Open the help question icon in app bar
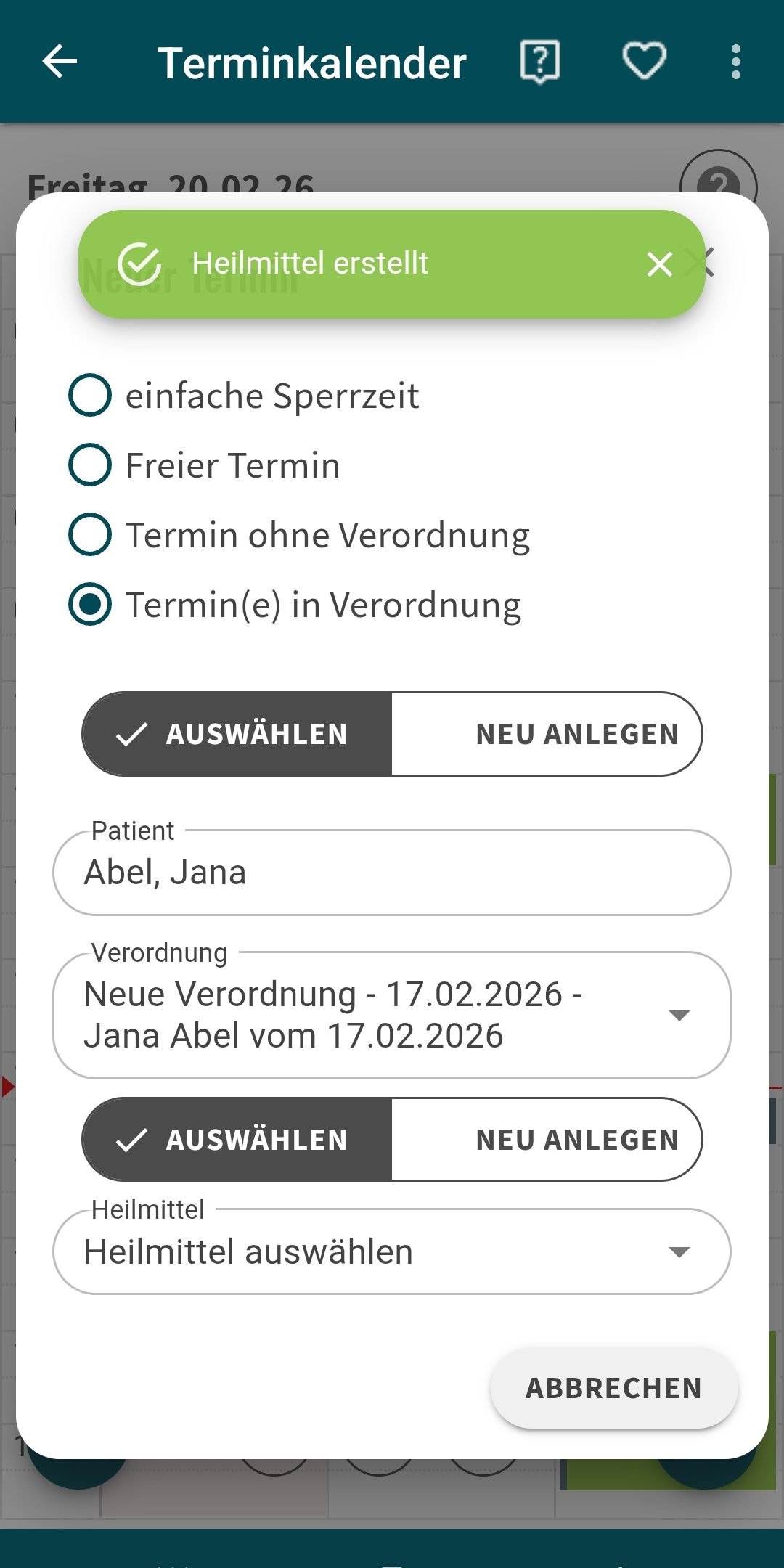This screenshot has height=1568, width=784. 540,62
